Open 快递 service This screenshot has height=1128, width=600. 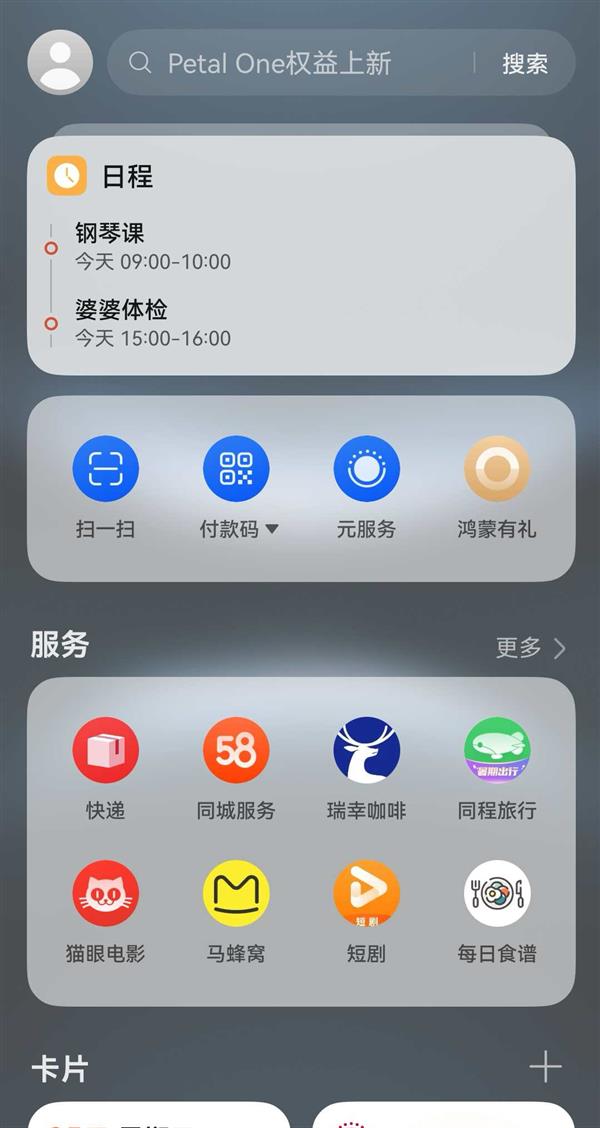point(106,769)
